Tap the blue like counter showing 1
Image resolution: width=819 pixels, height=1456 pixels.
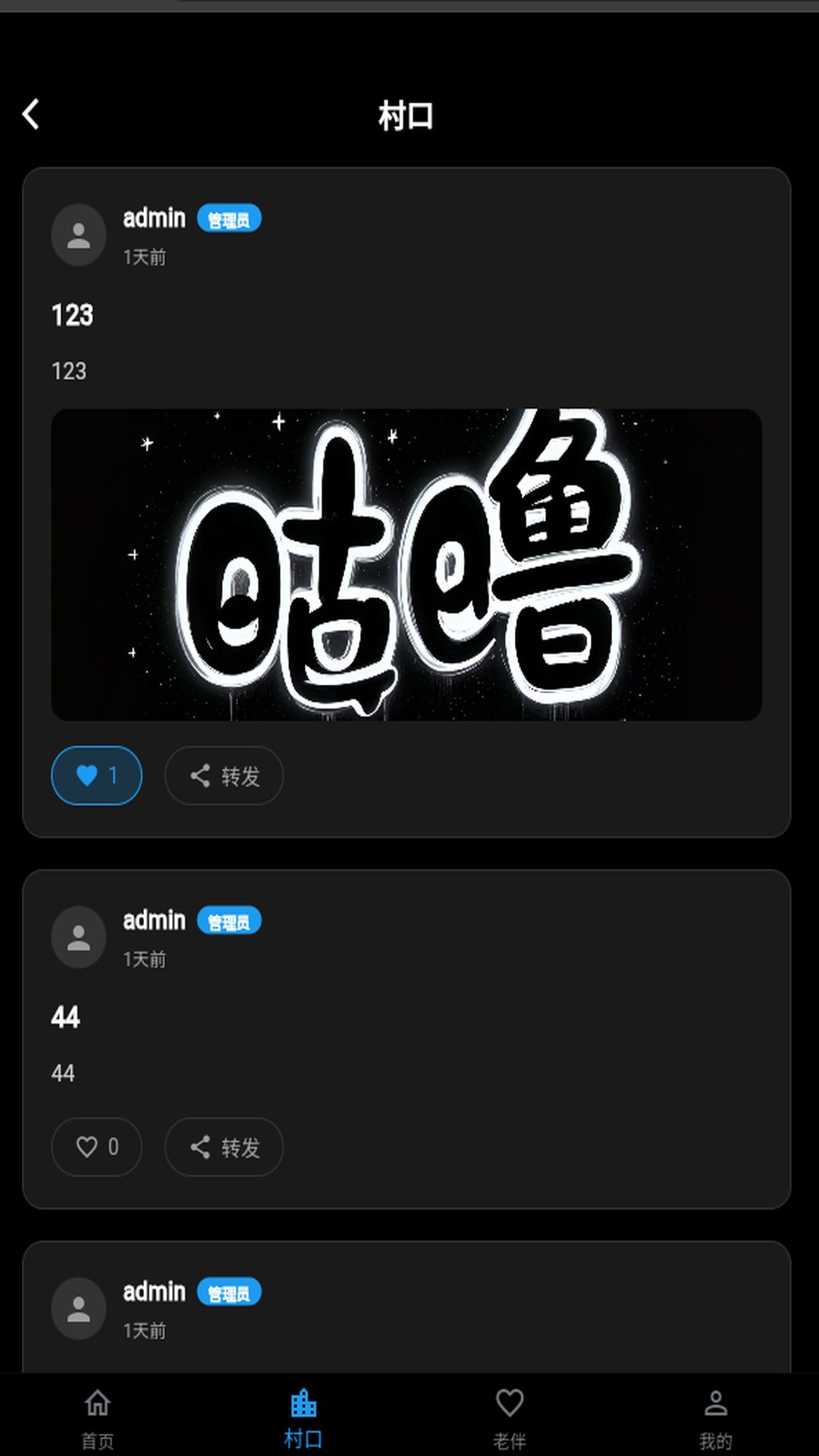tap(96, 775)
